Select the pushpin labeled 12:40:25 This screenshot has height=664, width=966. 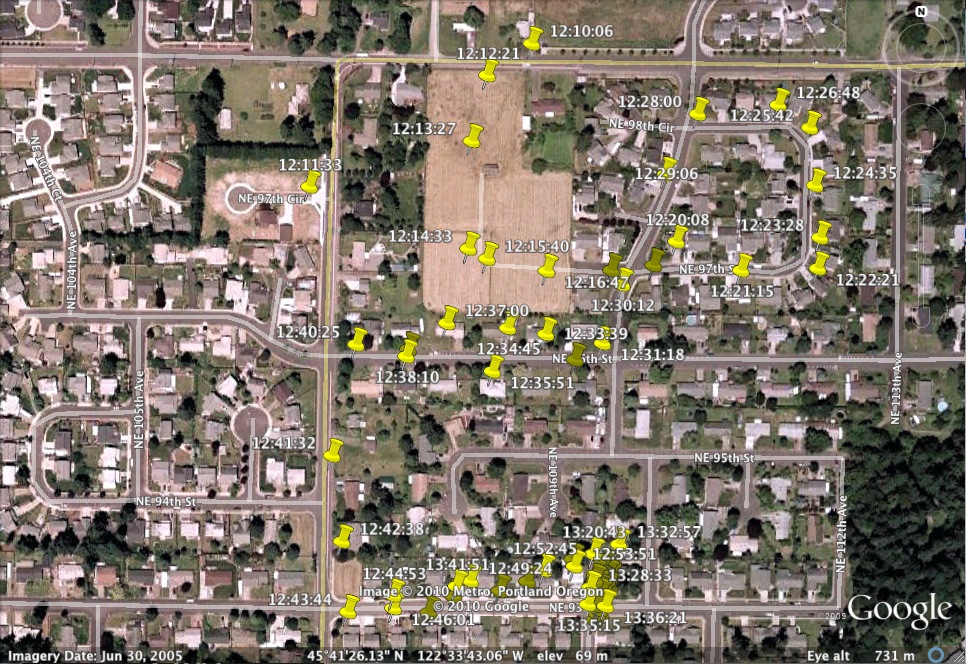coord(358,339)
